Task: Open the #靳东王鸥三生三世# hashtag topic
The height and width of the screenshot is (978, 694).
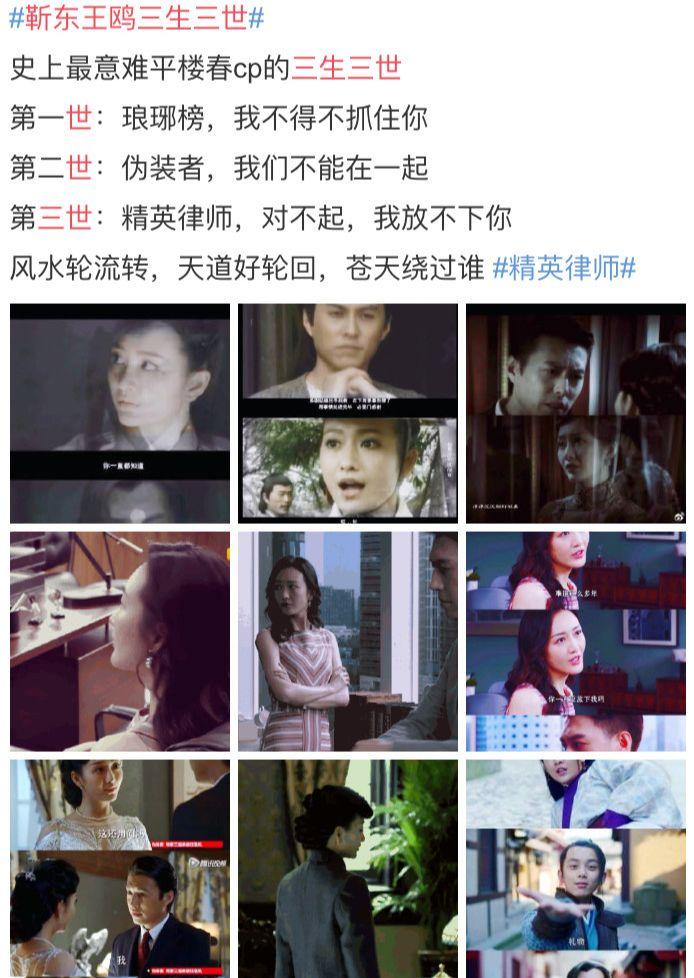Action: pos(137,18)
